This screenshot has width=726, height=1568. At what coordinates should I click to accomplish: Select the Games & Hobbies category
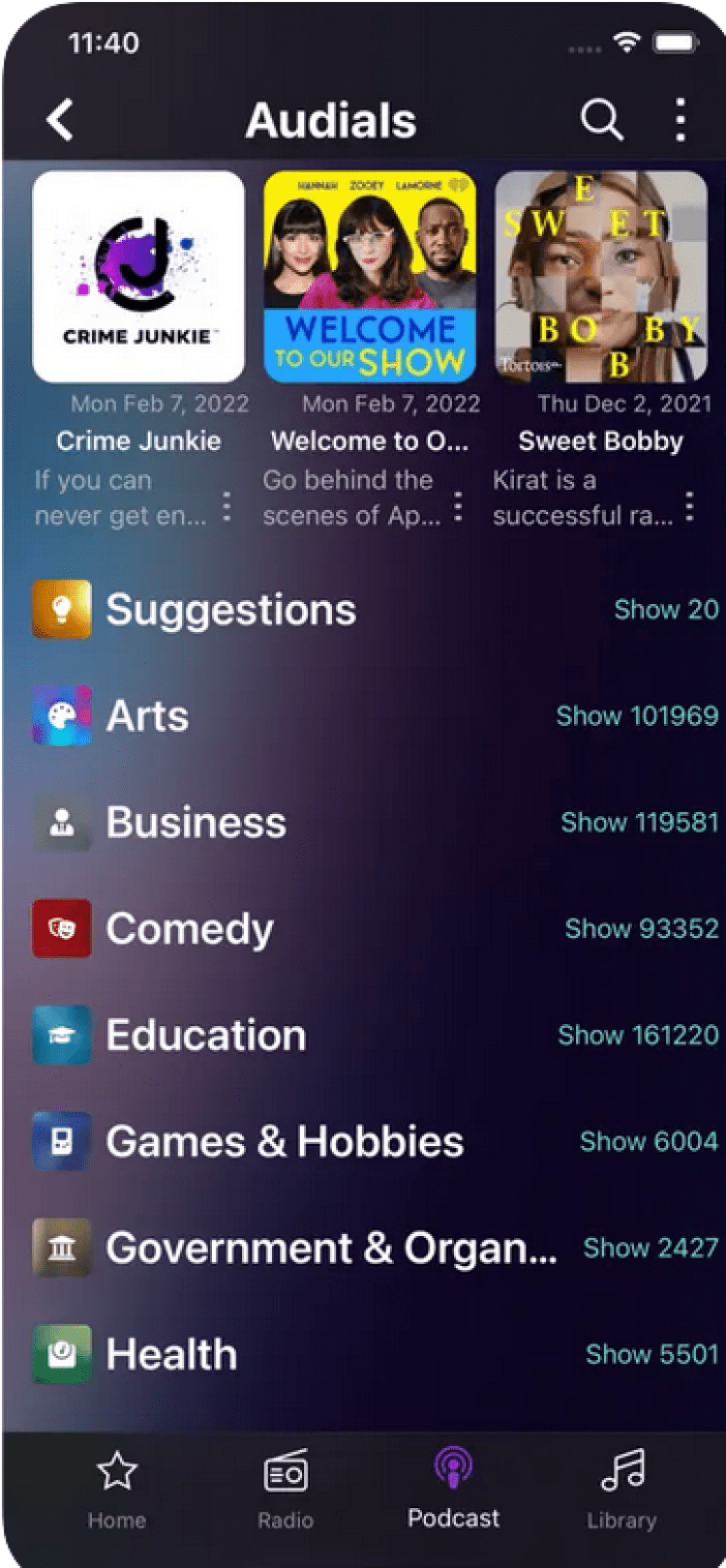point(285,1142)
